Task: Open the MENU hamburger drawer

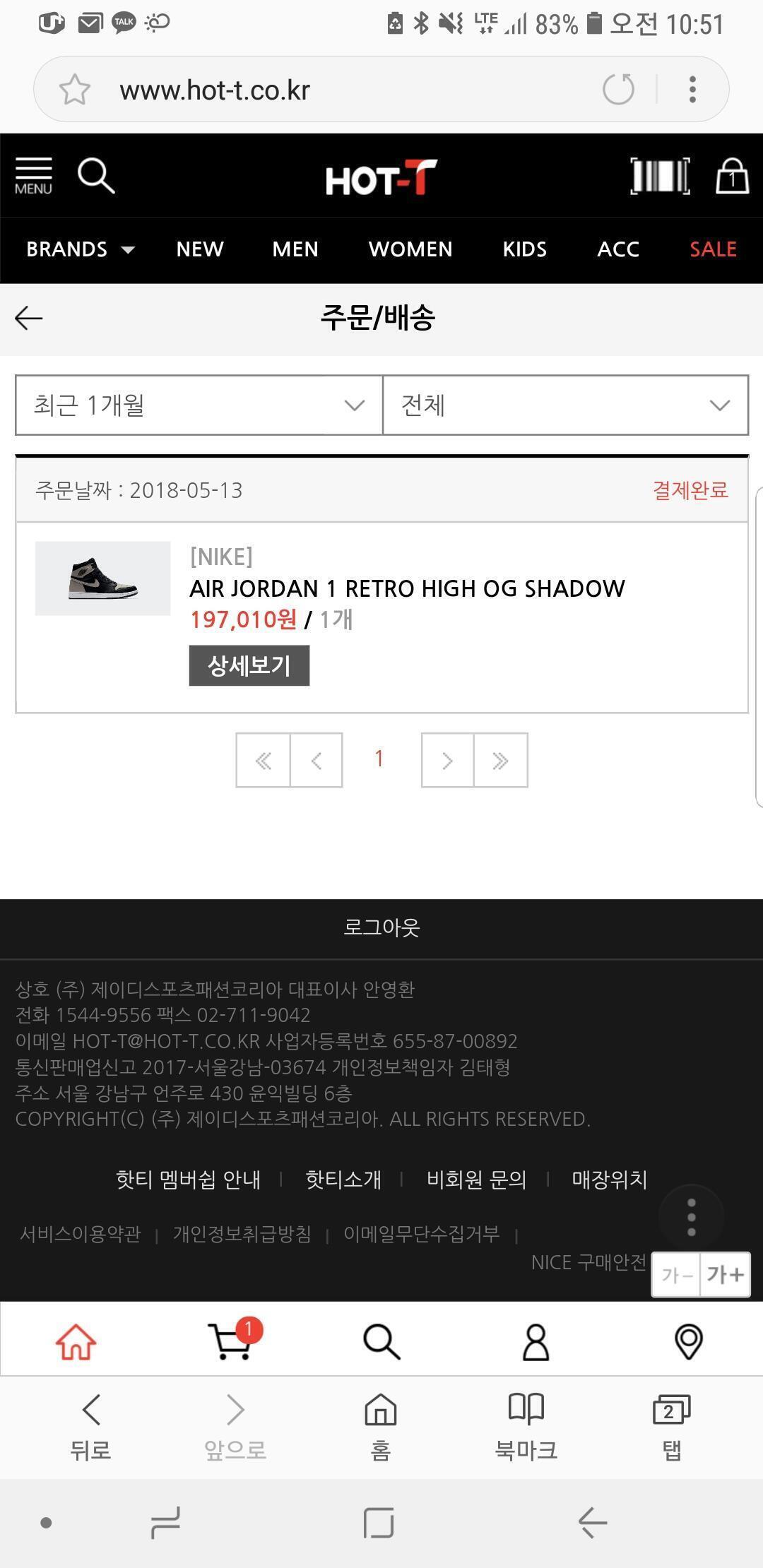Action: (x=33, y=176)
